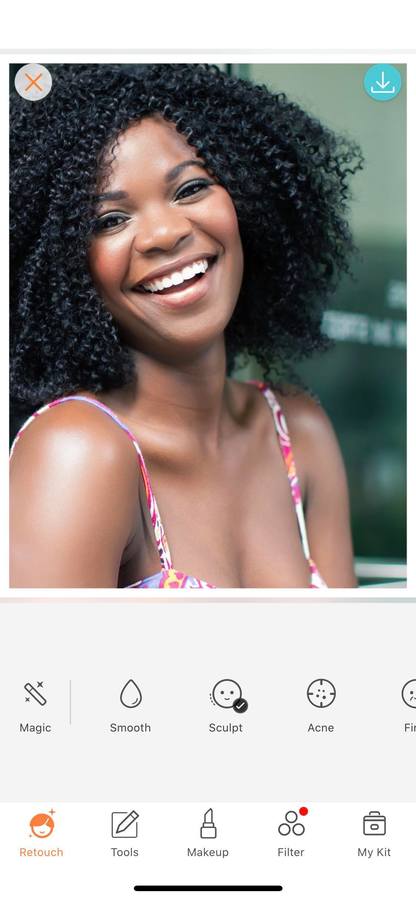Download the edited photo

(x=382, y=83)
